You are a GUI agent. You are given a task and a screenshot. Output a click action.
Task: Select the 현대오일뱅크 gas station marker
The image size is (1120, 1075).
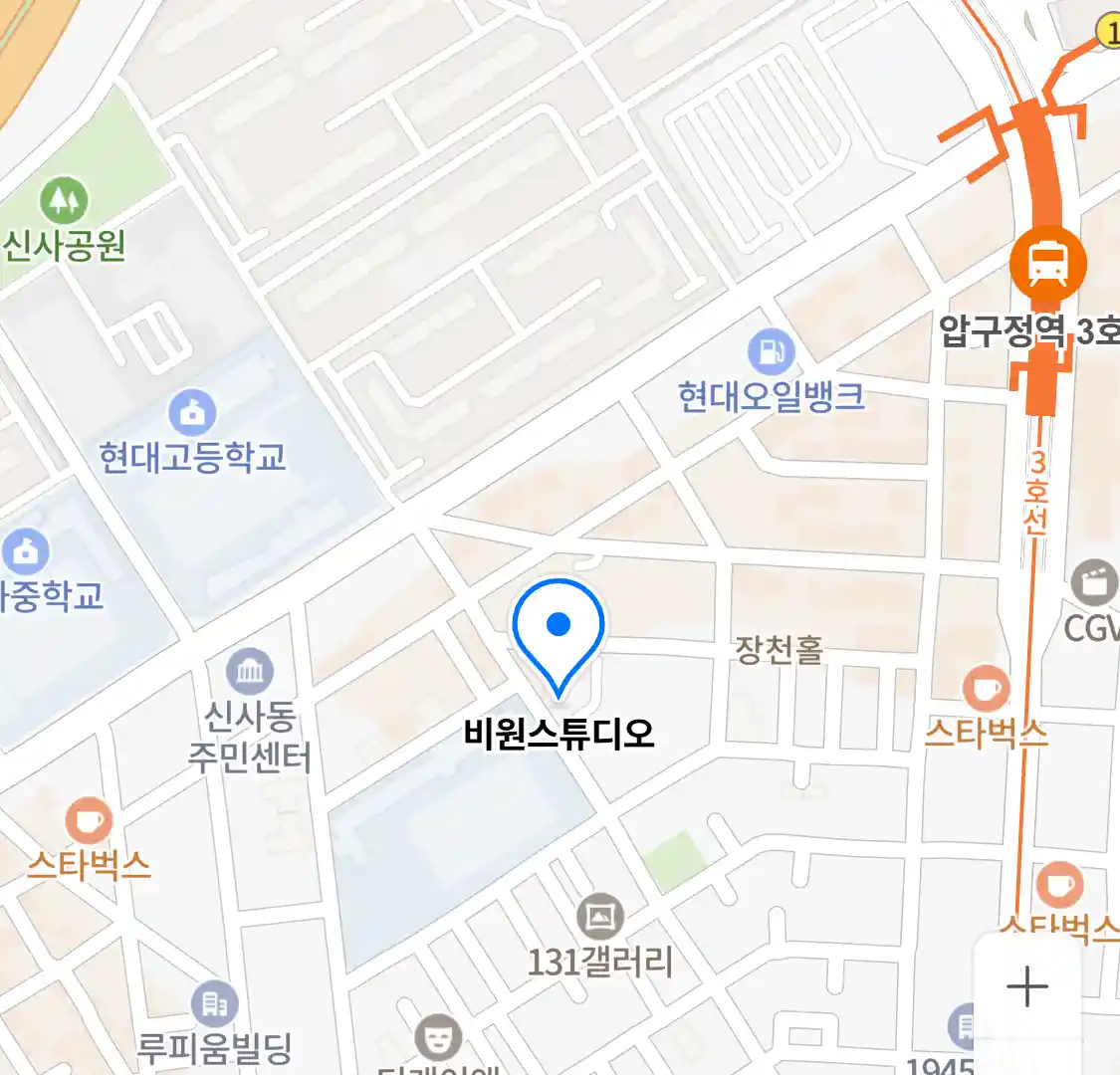click(x=771, y=351)
